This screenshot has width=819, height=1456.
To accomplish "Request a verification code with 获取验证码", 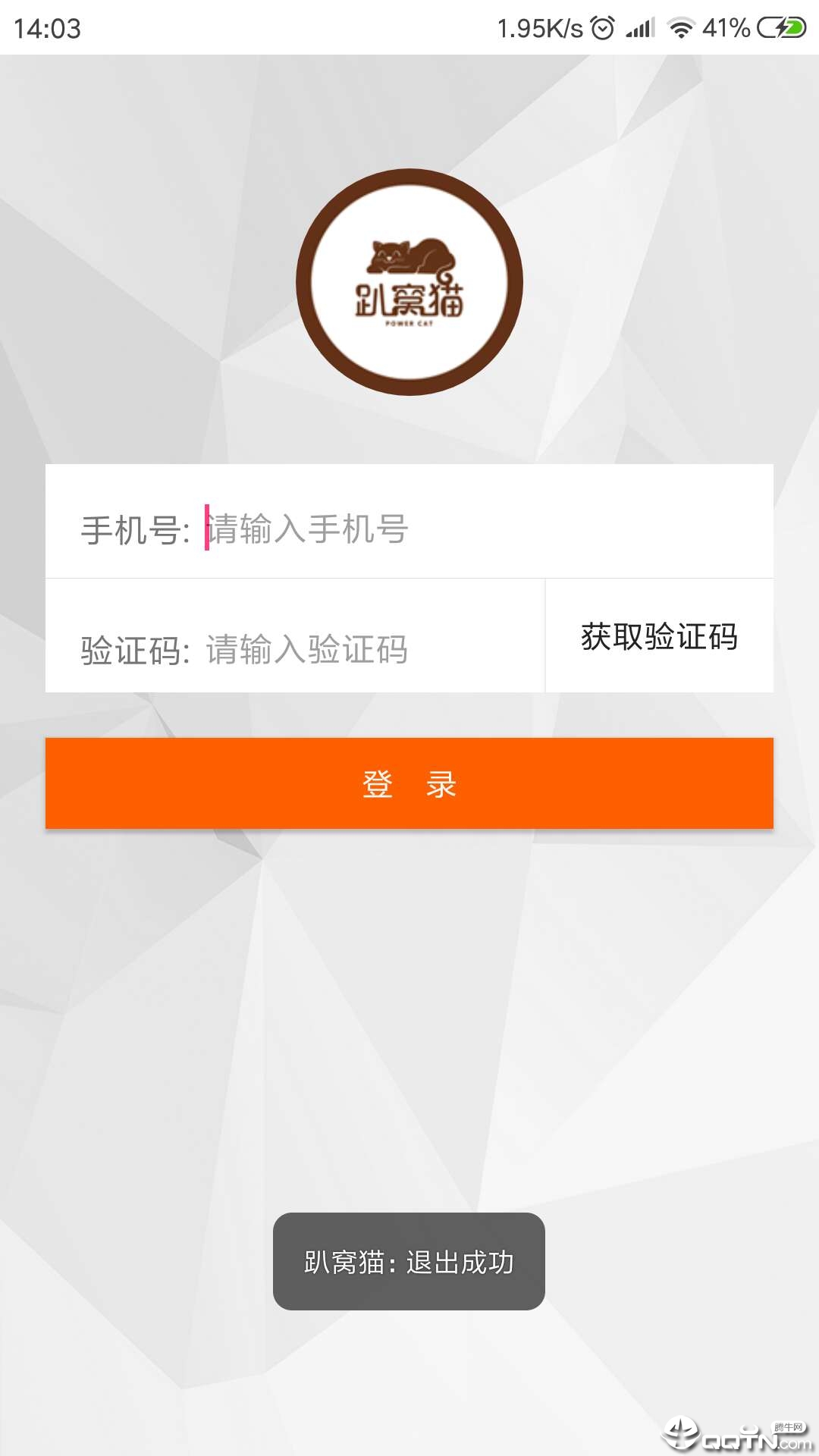I will point(659,636).
